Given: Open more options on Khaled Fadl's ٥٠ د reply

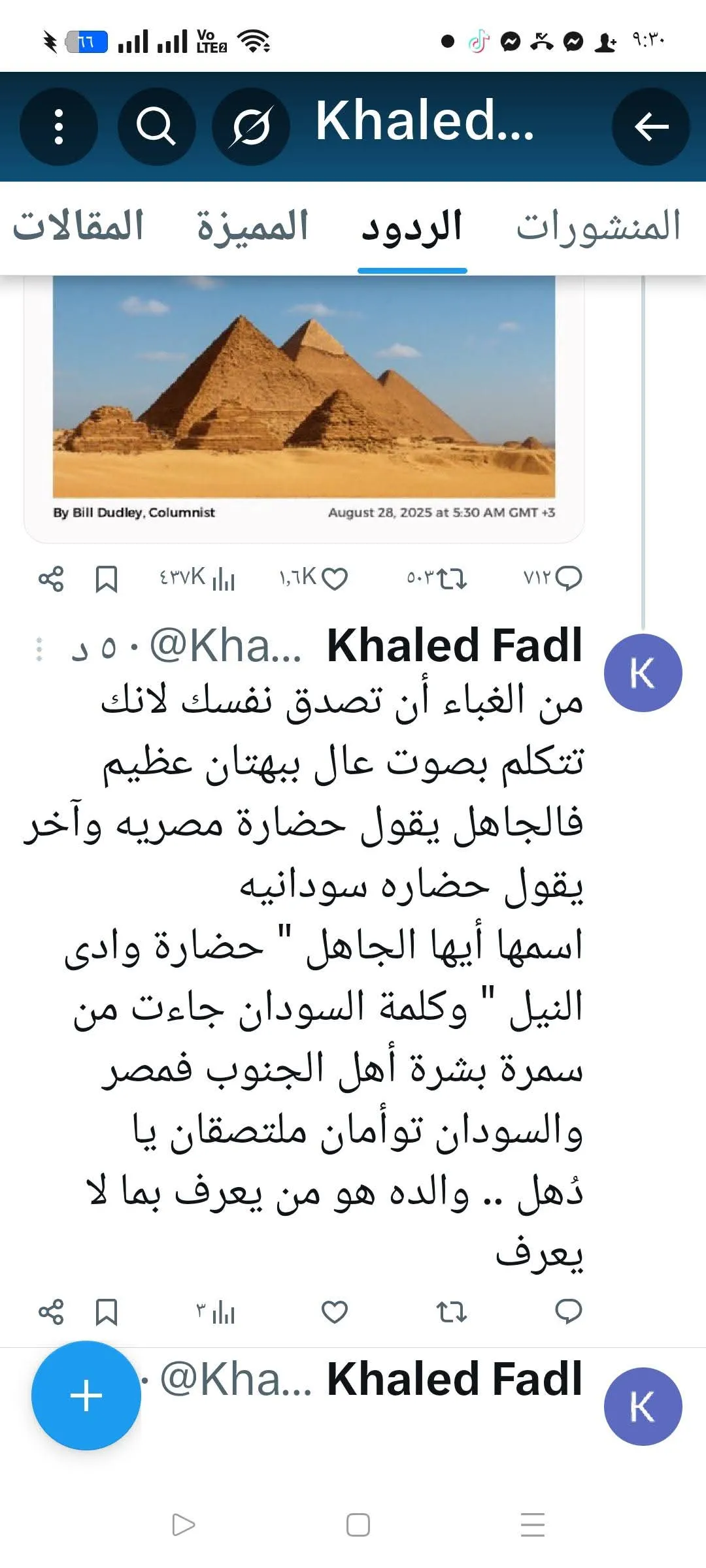Looking at the screenshot, I should [39, 649].
